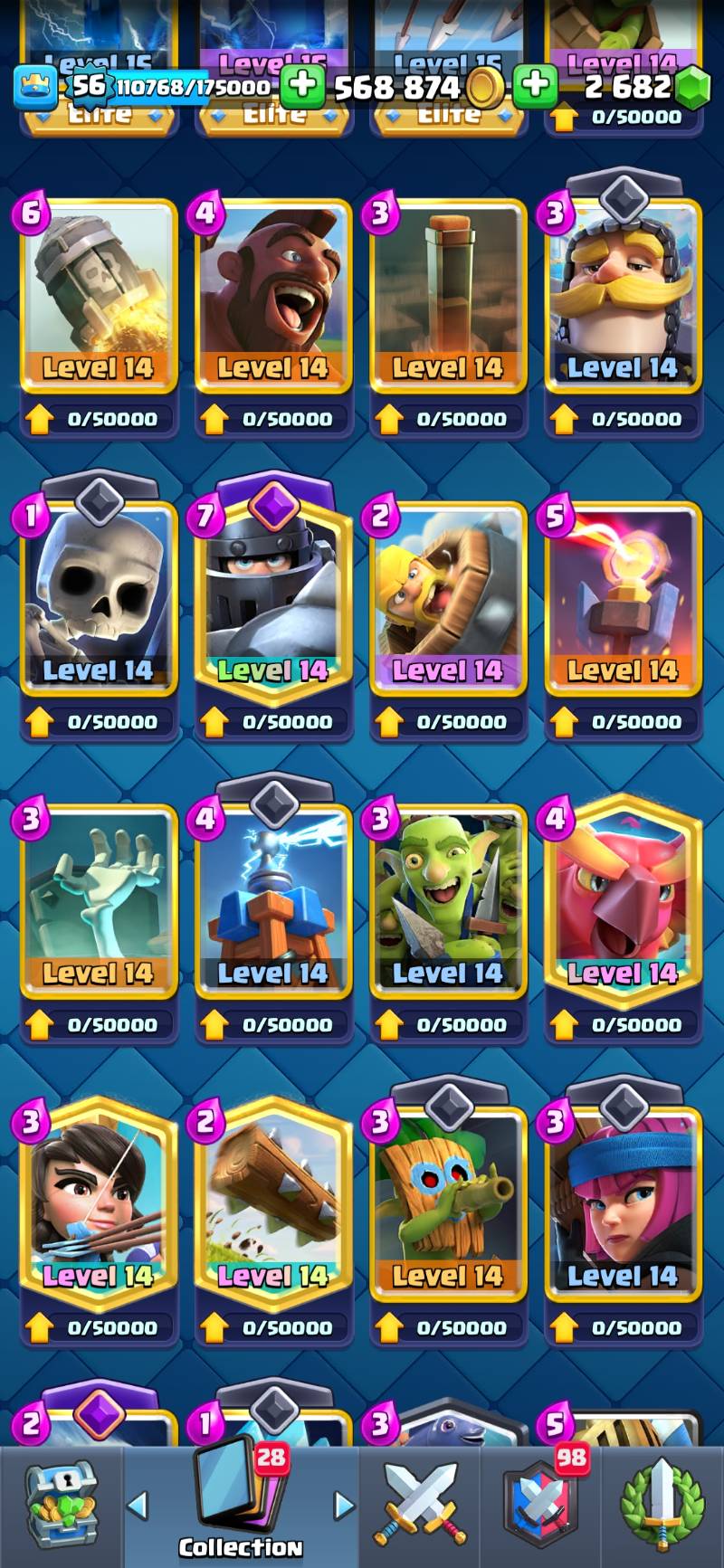Select the Tesla building card
The height and width of the screenshot is (1568, 724).
point(273,900)
